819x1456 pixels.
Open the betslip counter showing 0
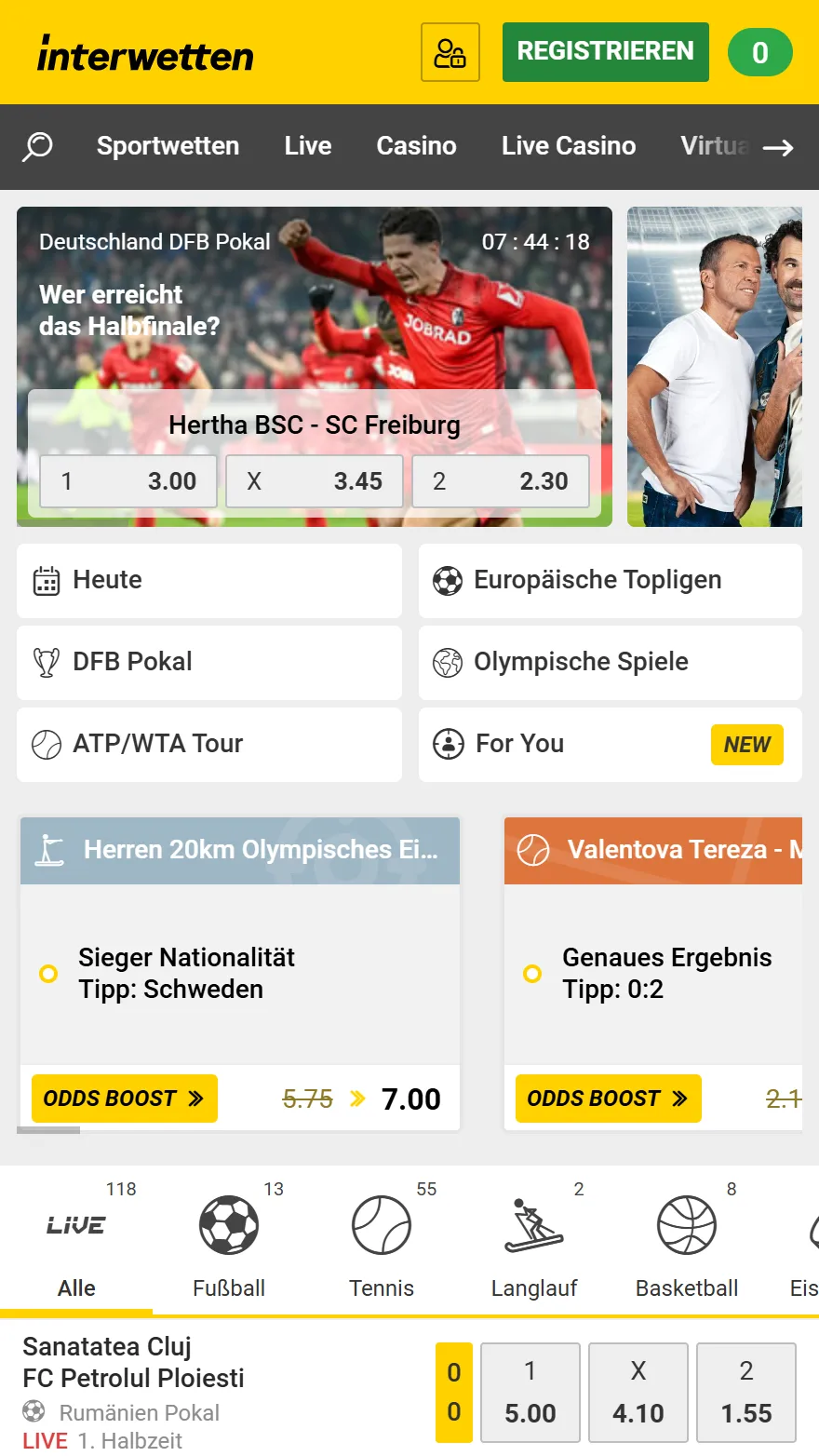coord(760,51)
